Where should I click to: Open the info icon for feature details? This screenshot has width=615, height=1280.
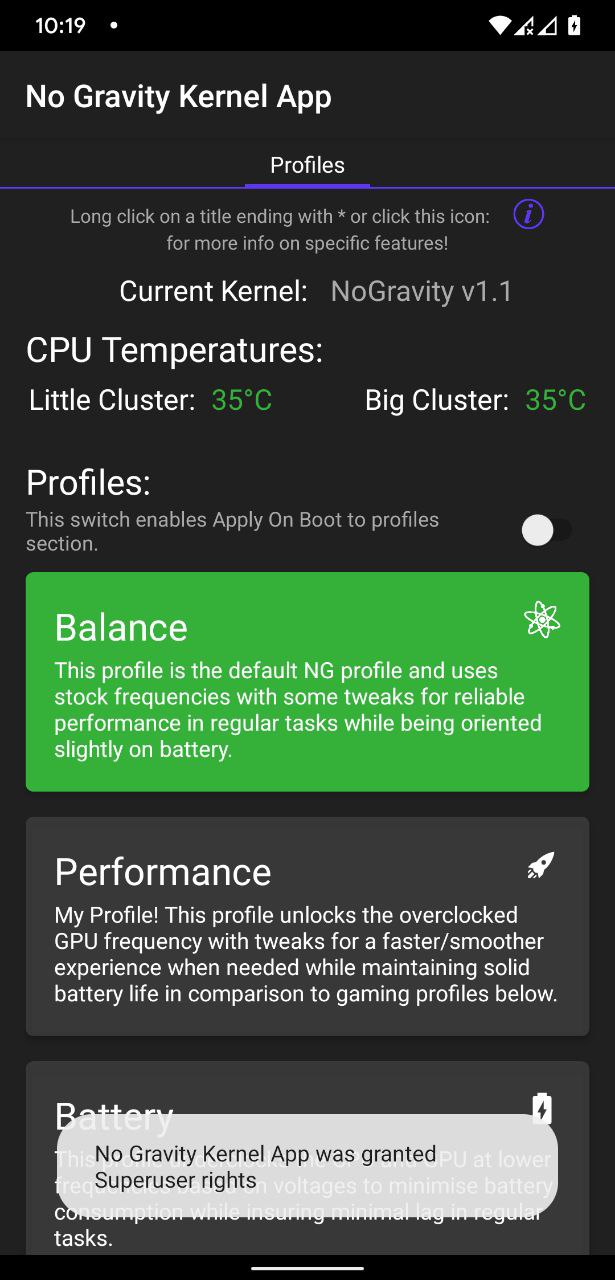[x=528, y=214]
